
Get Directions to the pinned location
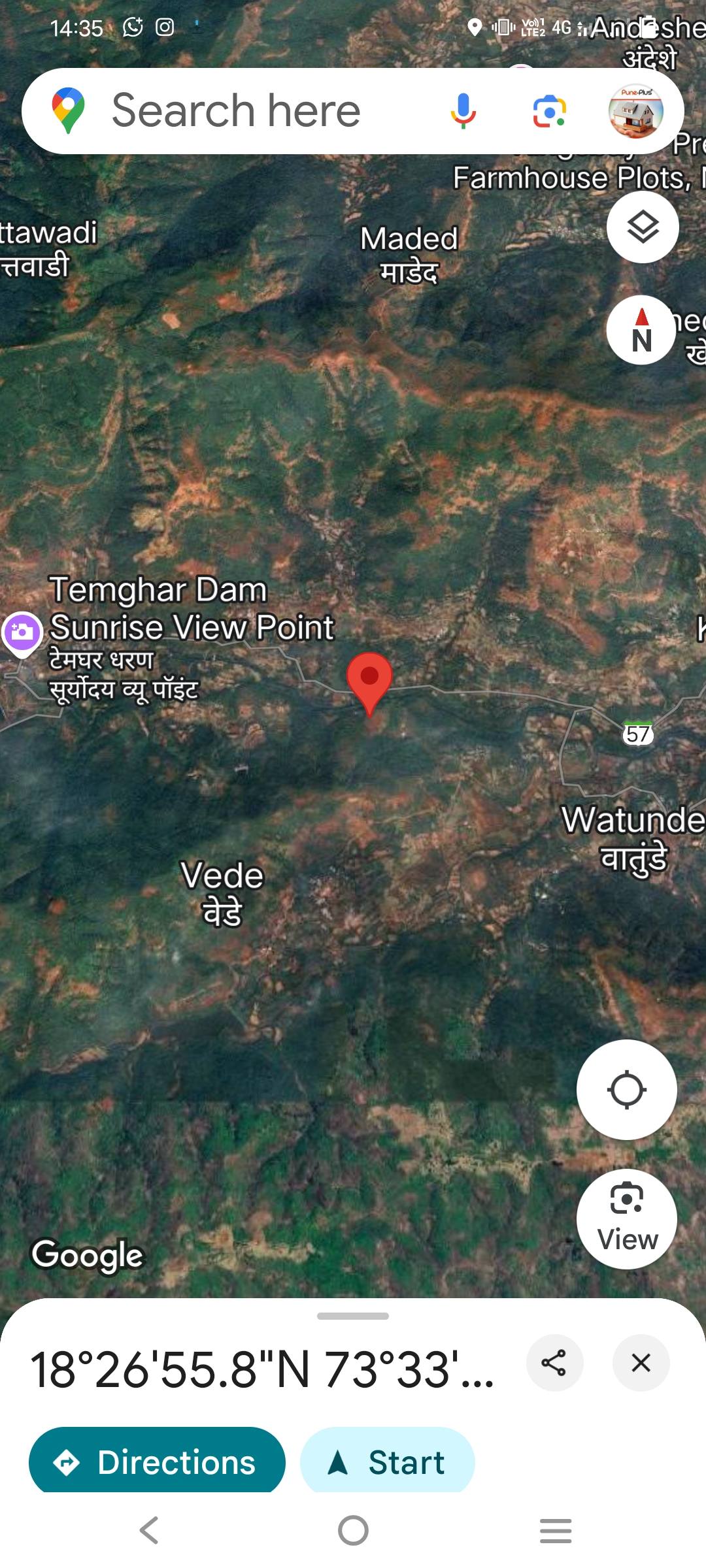157,1462
